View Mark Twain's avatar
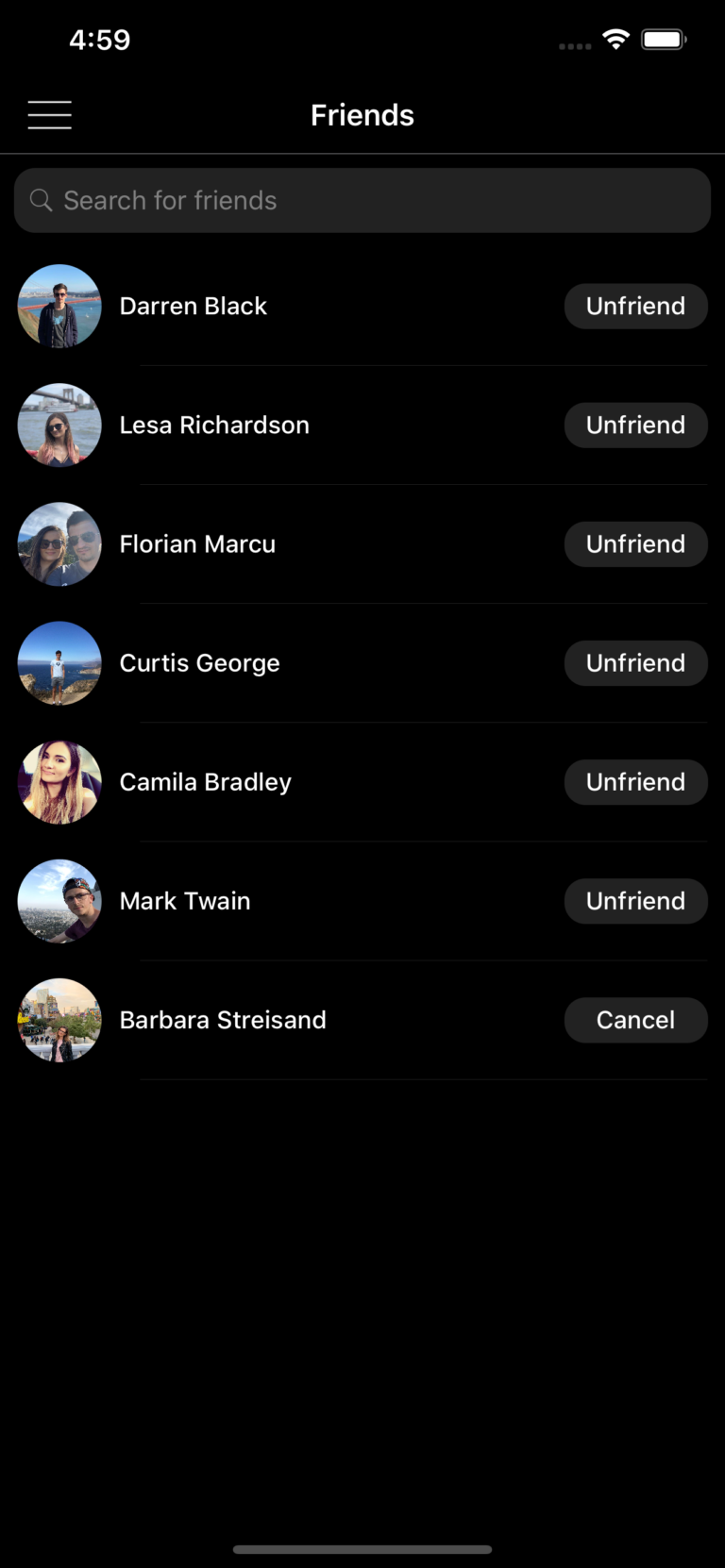725x1568 pixels. tap(59, 901)
